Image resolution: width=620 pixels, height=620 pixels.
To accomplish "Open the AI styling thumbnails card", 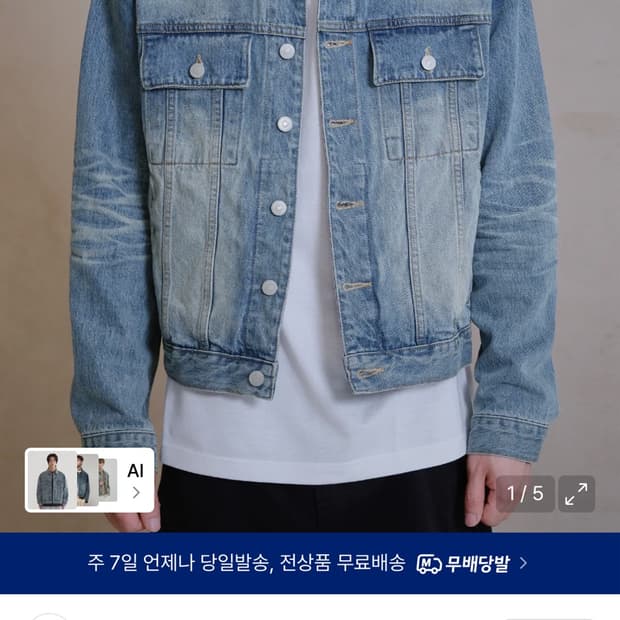I will pos(89,480).
